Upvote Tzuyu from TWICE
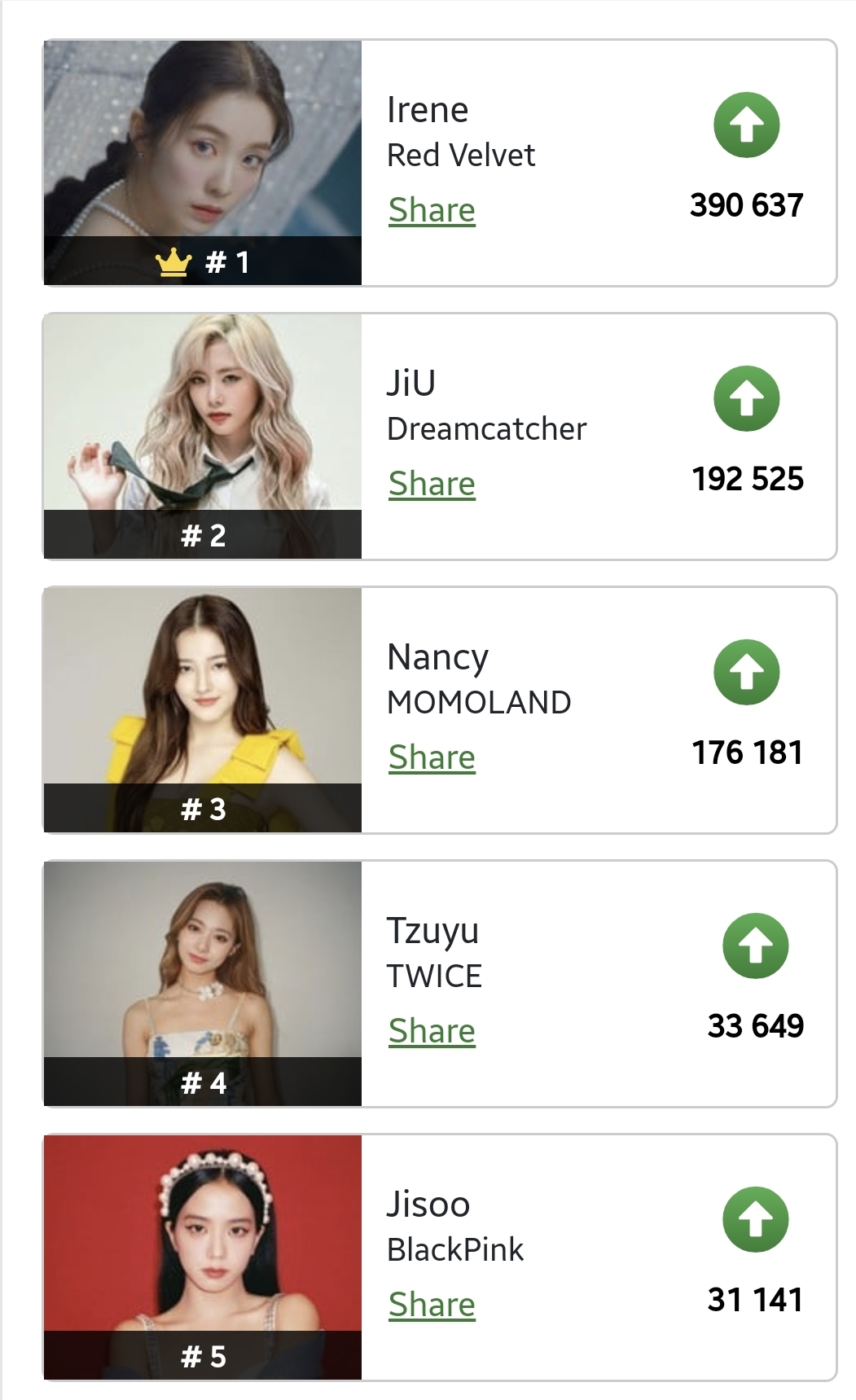The height and width of the screenshot is (1400, 856). 755,946
